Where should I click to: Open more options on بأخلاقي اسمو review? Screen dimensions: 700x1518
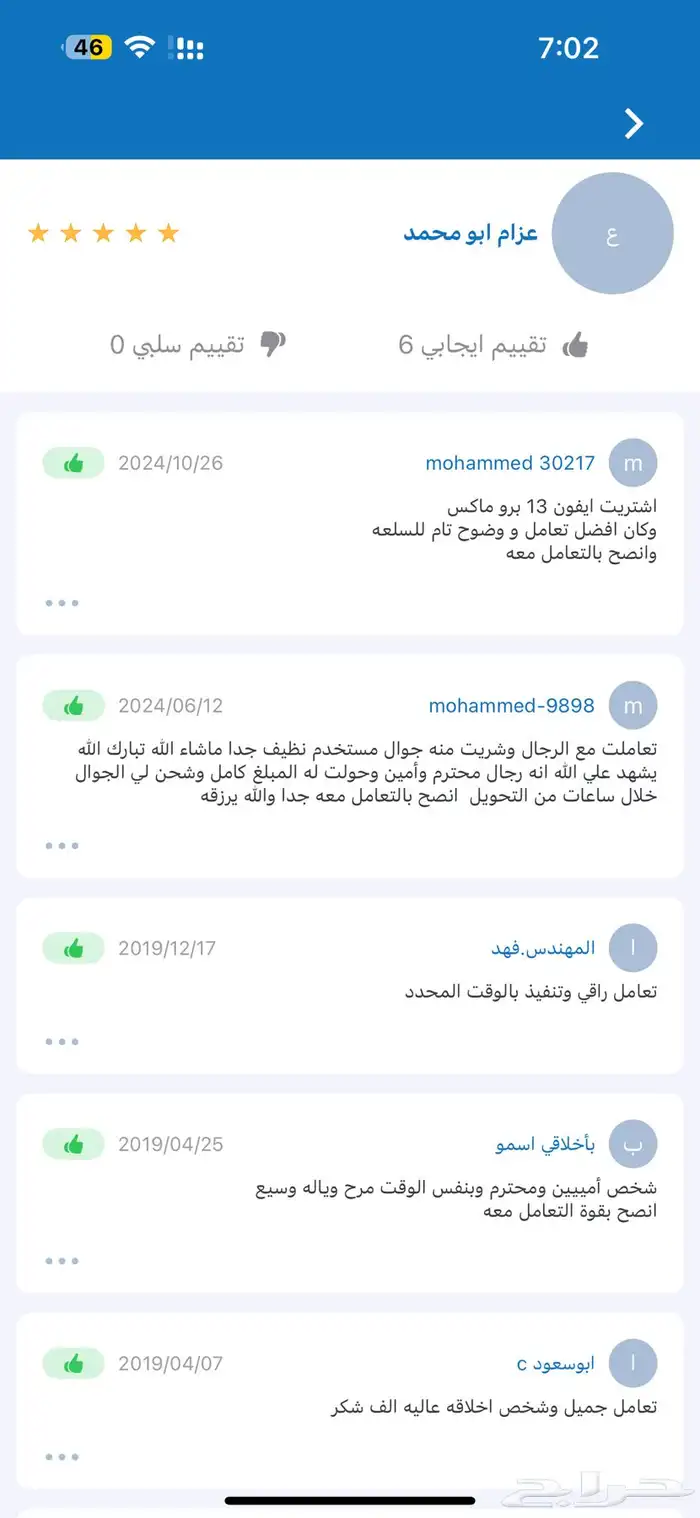pyautogui.click(x=62, y=1260)
